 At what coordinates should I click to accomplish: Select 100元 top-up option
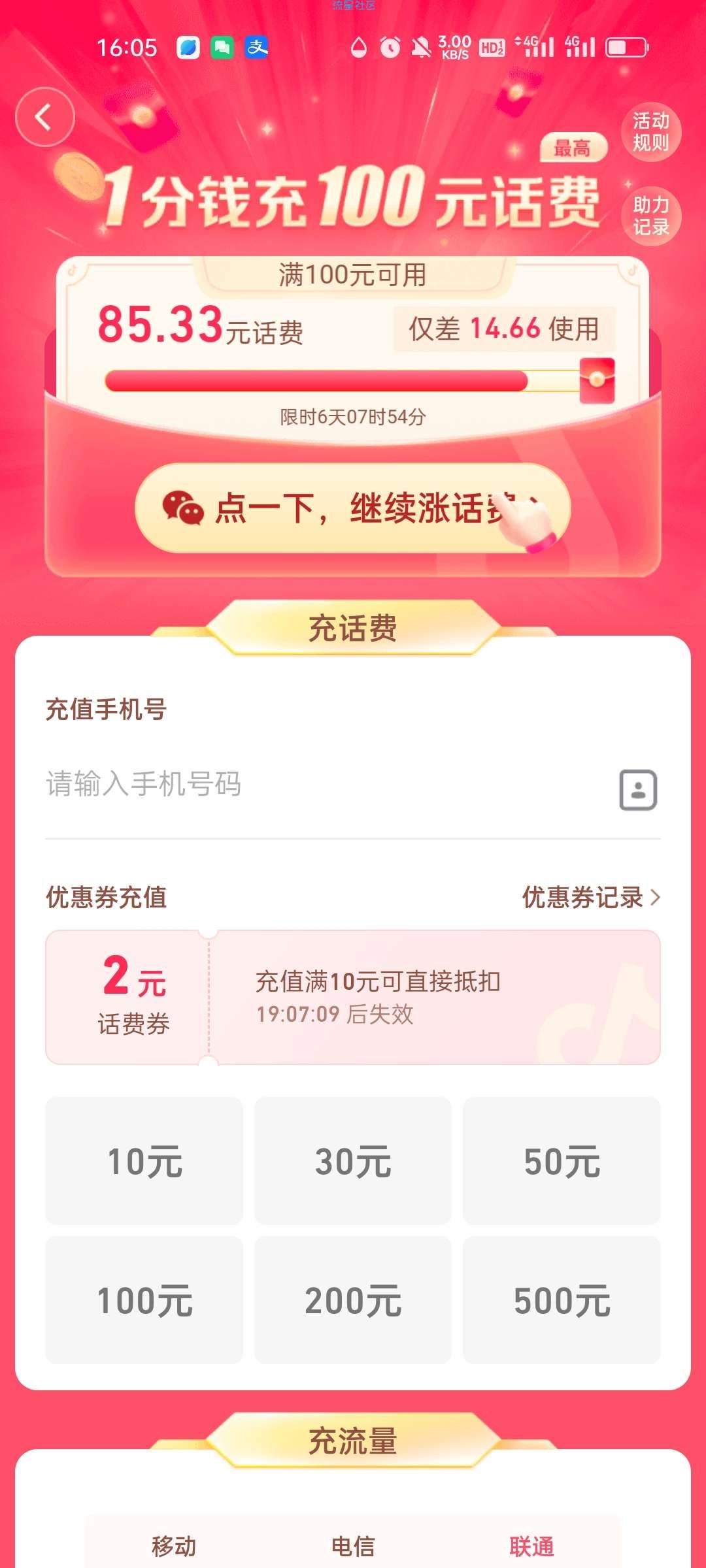[x=144, y=1300]
